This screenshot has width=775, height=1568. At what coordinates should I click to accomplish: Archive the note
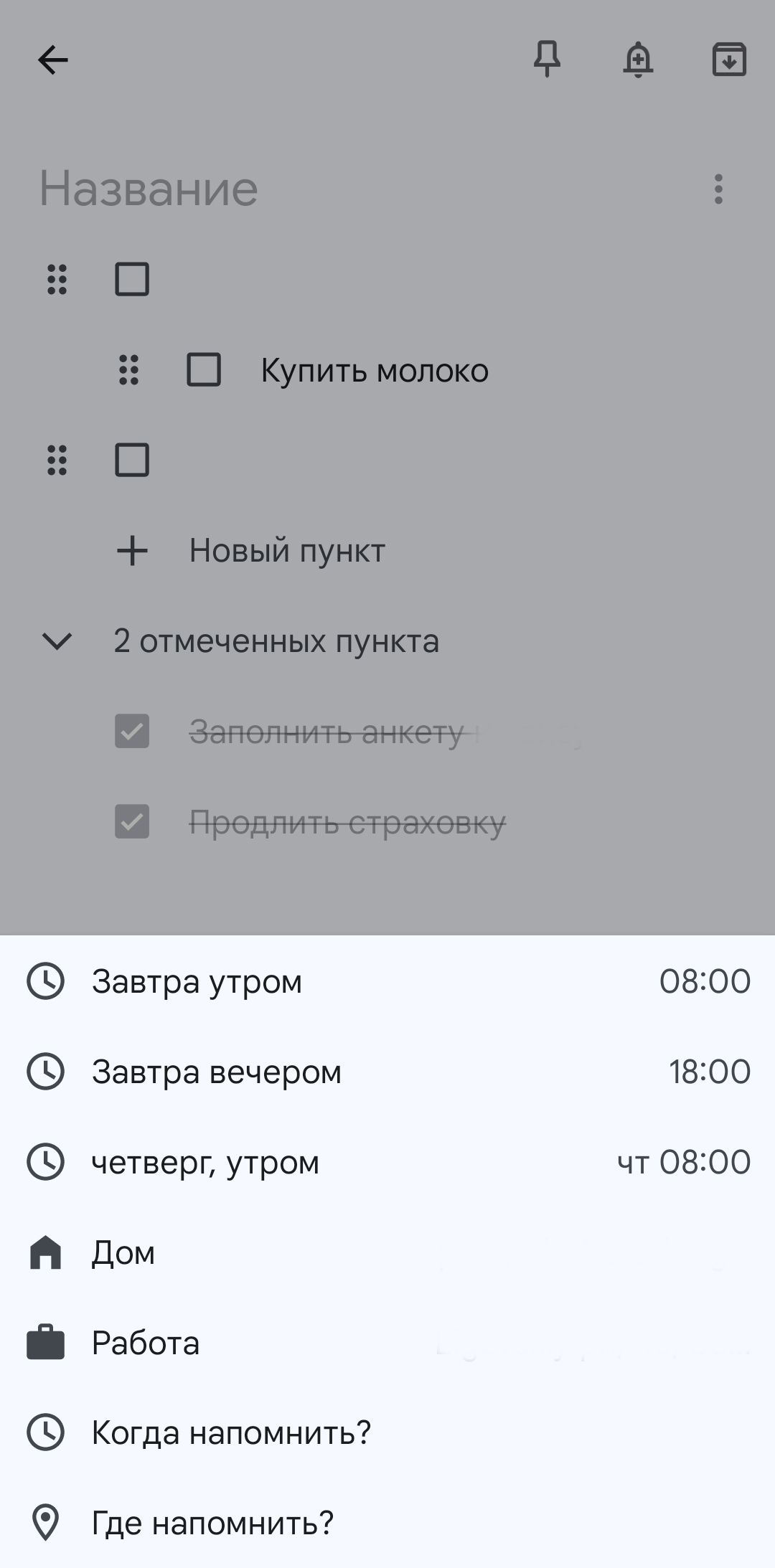coord(729,60)
